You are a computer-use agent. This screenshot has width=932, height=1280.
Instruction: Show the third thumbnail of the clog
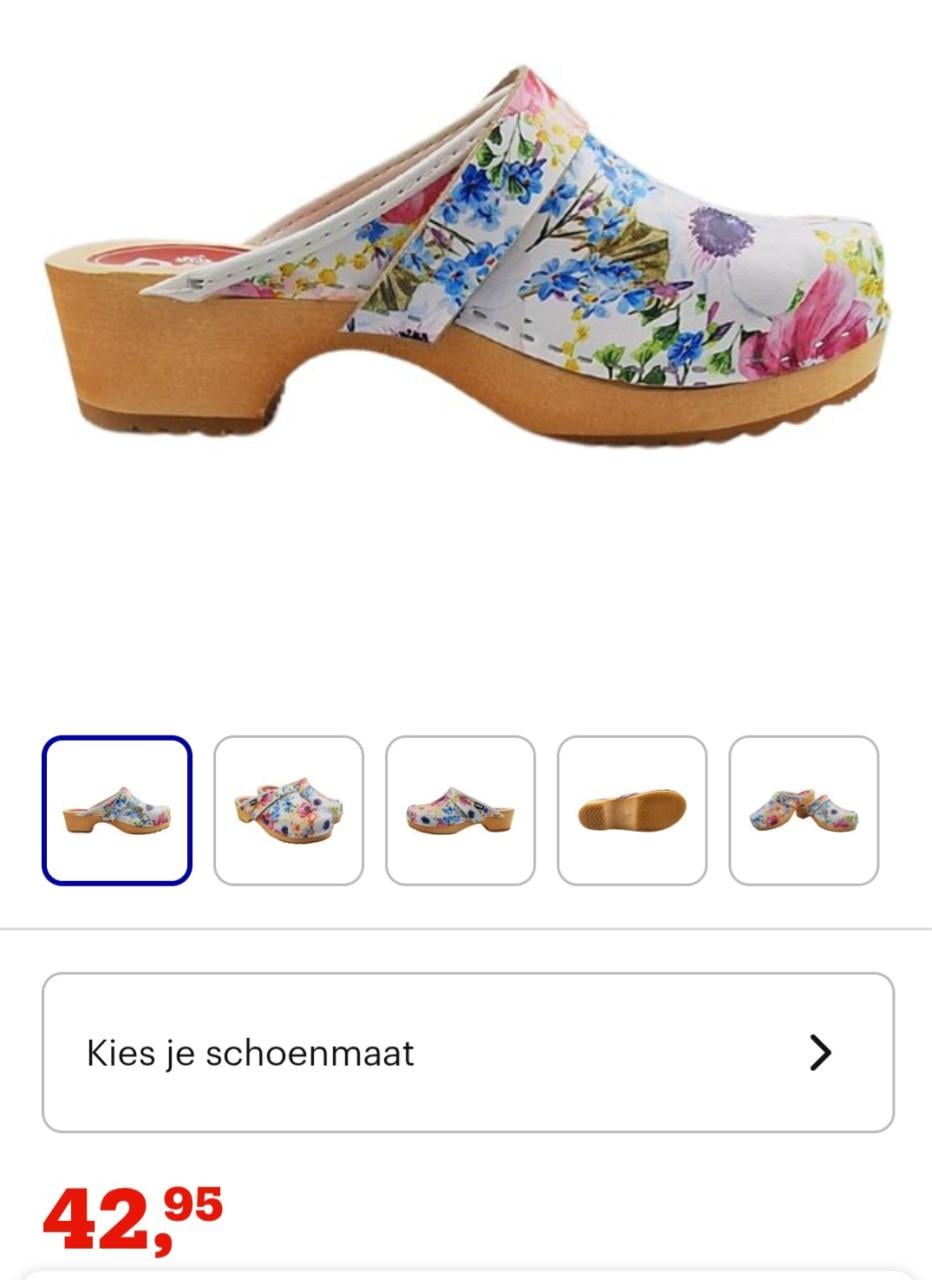460,810
